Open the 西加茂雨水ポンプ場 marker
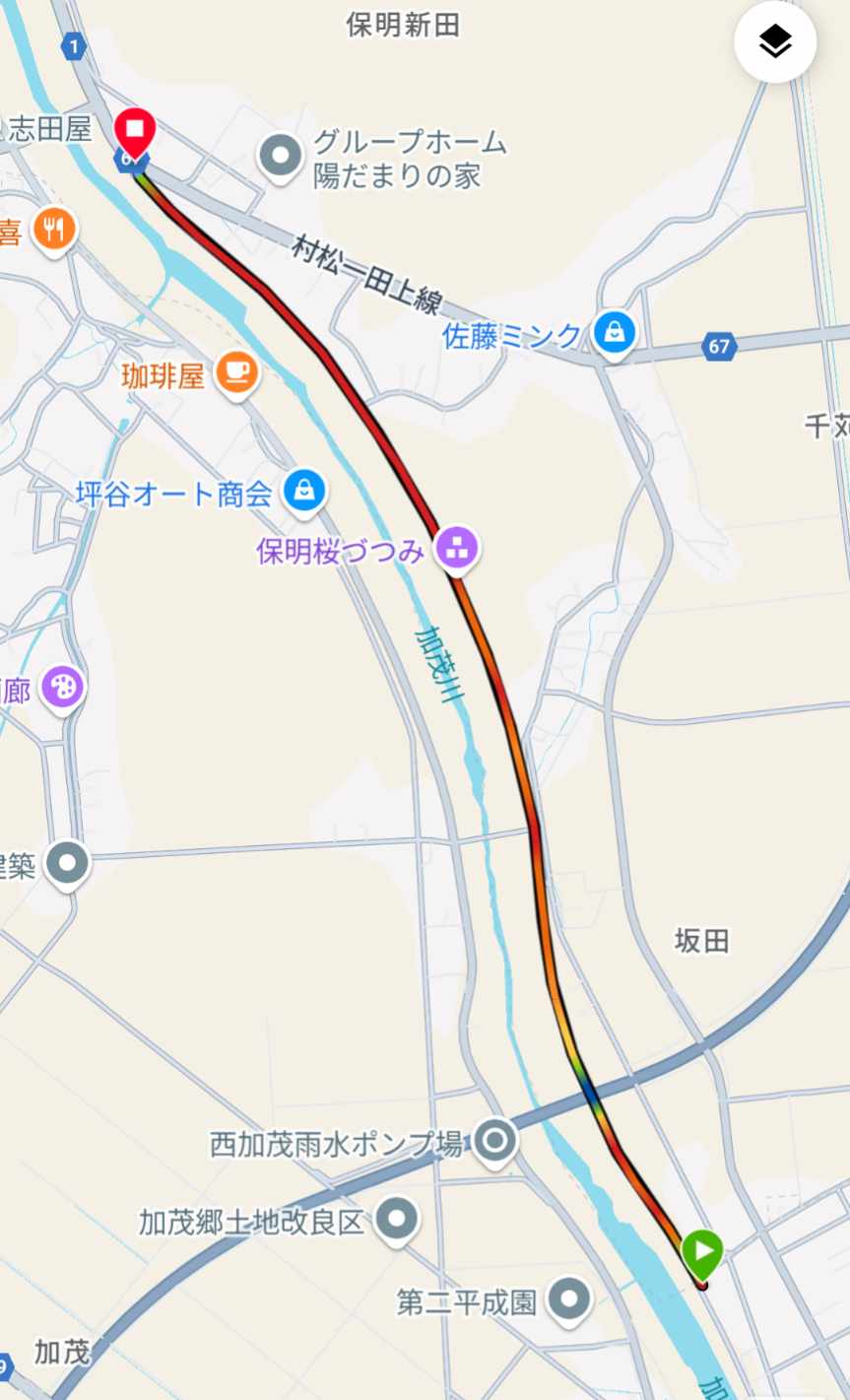Screen dimensions: 850x1400 click(x=494, y=1141)
